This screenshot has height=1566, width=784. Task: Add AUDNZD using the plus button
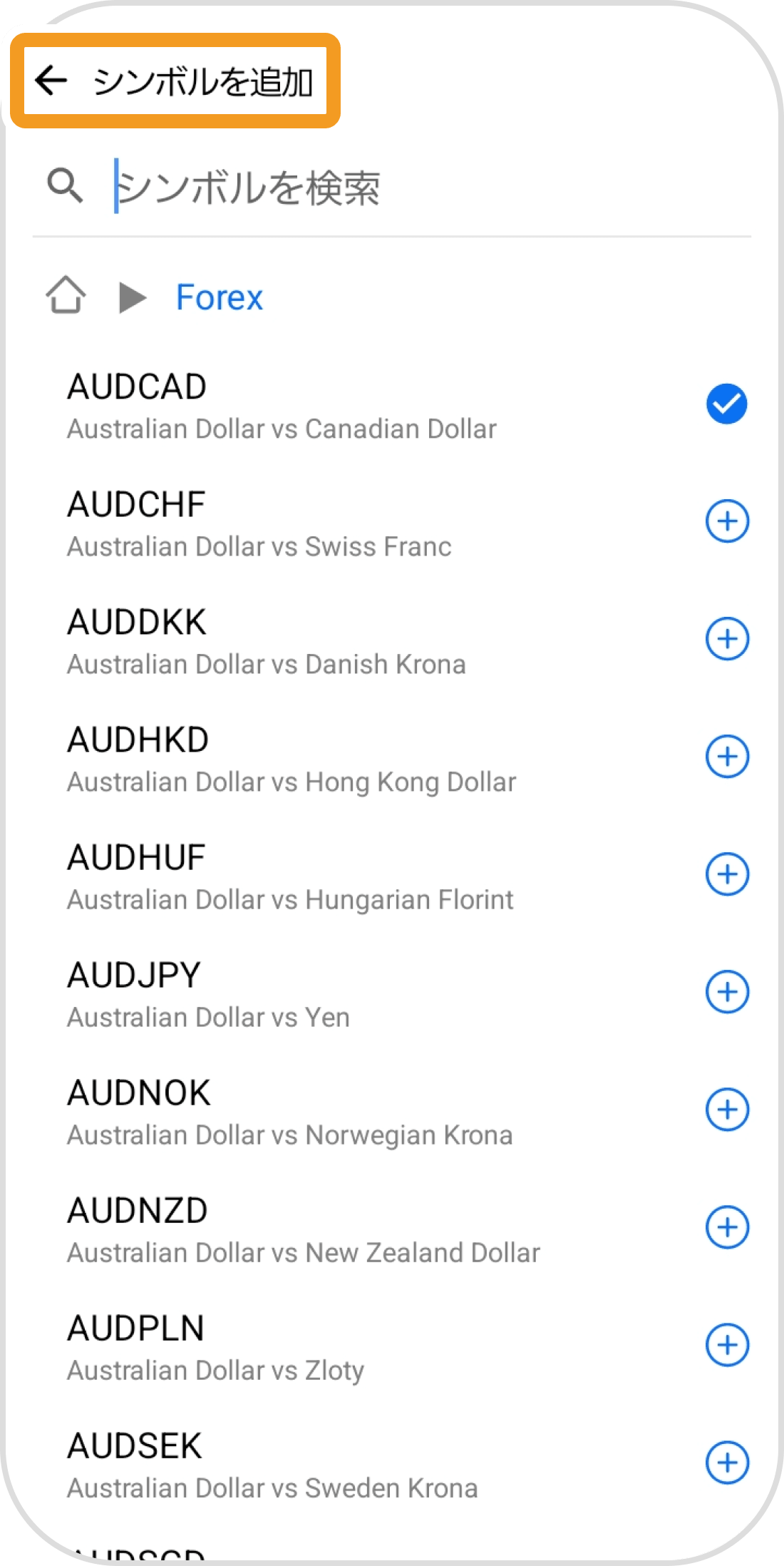pyautogui.click(x=727, y=1227)
